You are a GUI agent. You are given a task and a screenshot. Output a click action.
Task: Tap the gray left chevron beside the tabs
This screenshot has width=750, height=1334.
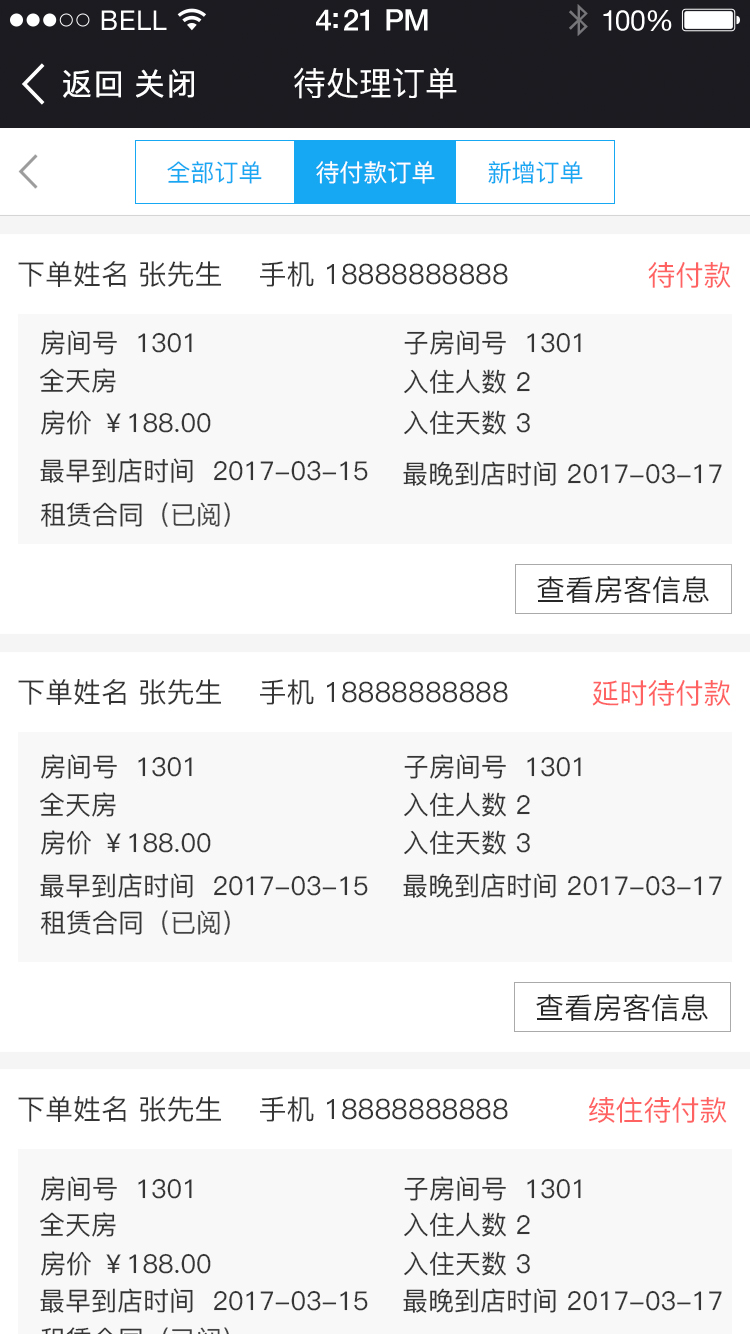click(29, 172)
